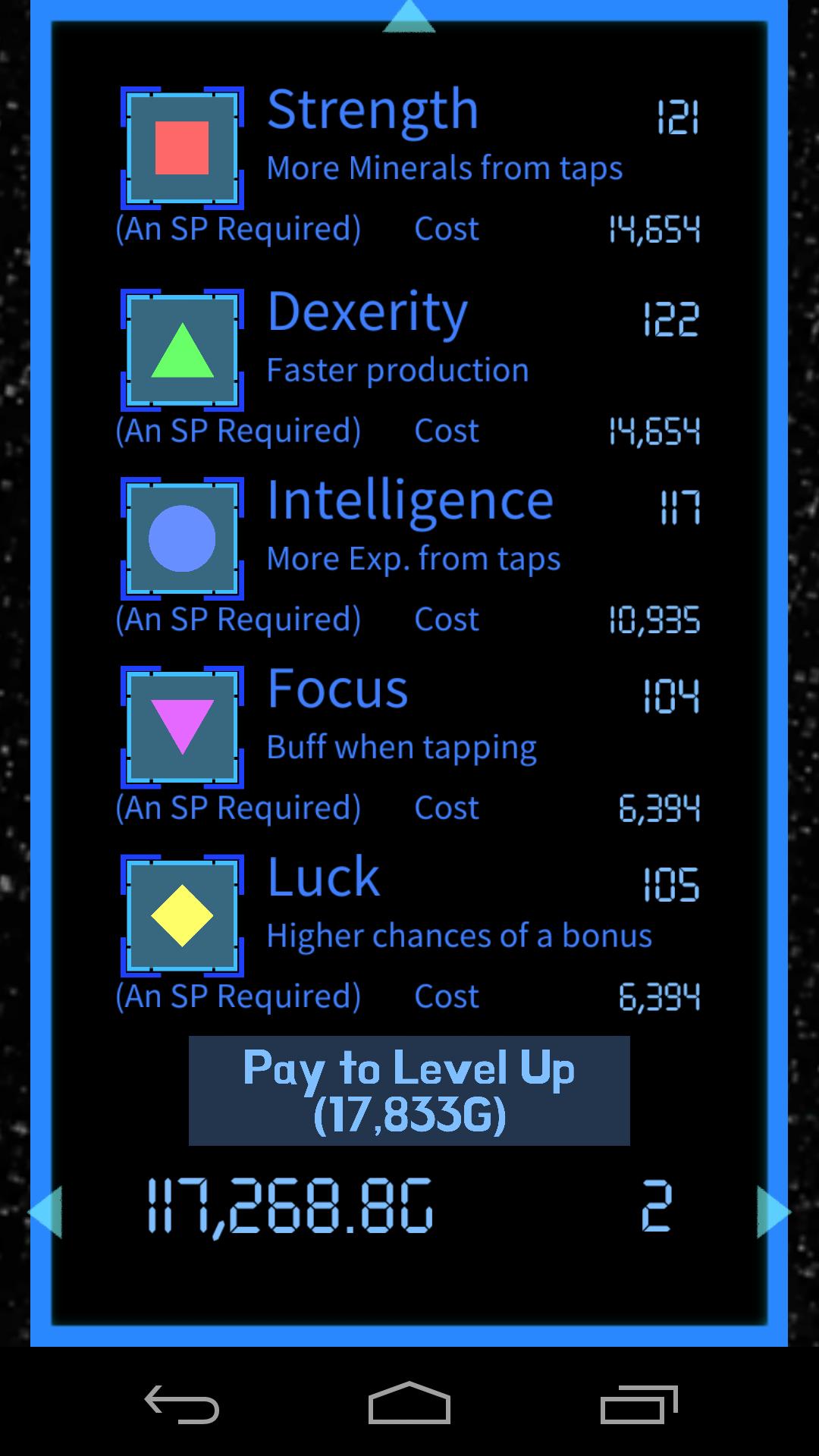Upgrade Intelligence with the blue circle button
This screenshot has height=1456, width=819.
tap(182, 538)
